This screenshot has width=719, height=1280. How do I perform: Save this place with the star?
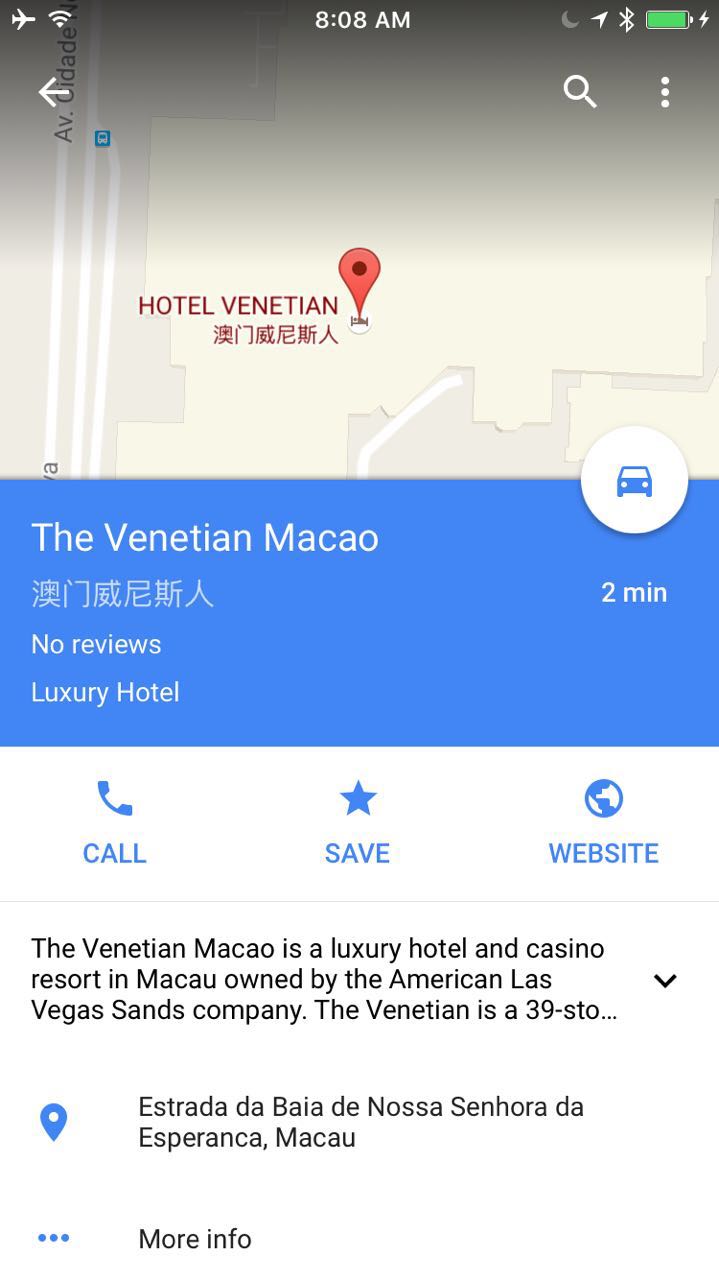[357, 823]
